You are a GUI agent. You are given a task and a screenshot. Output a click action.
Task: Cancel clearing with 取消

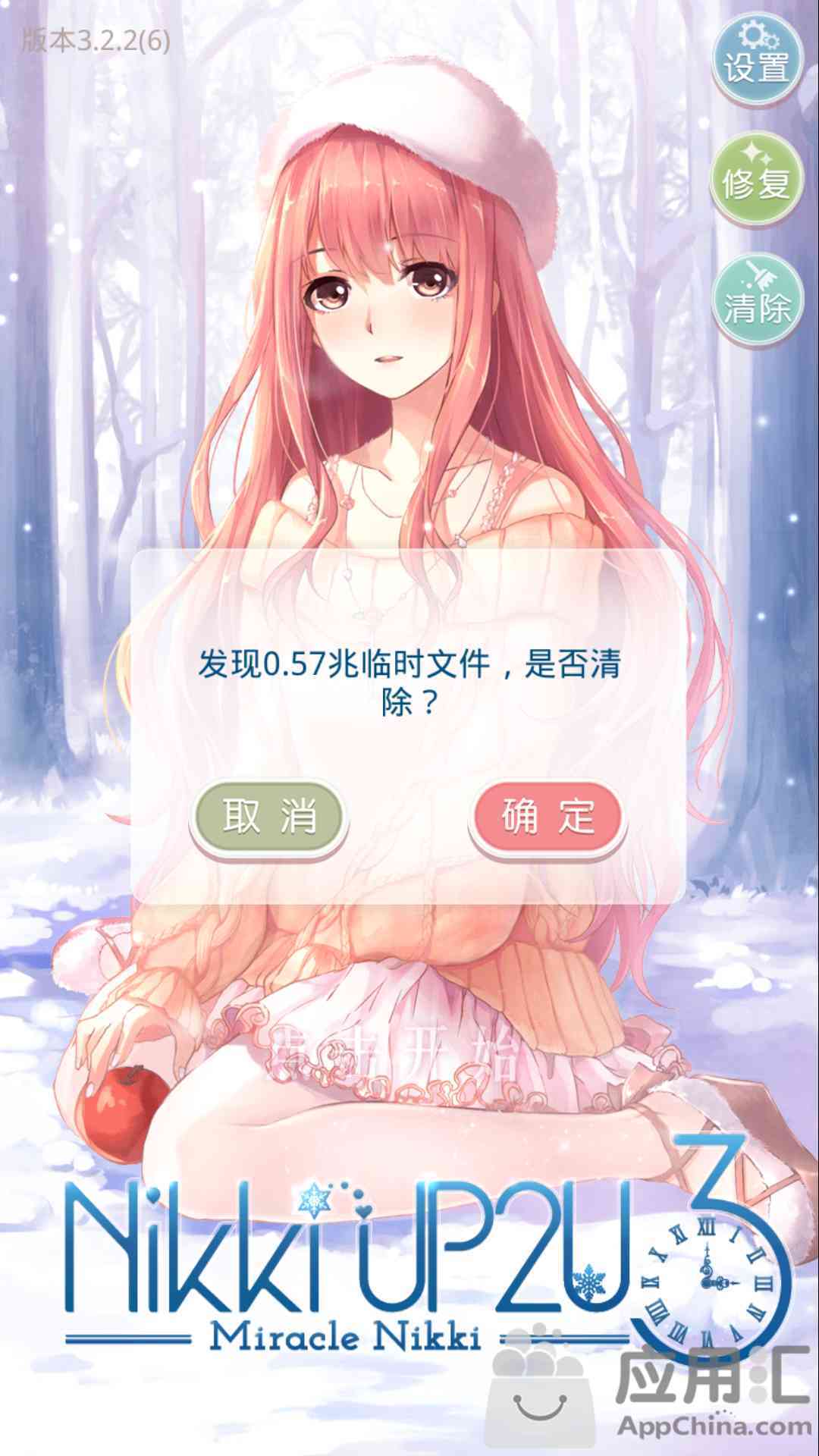tap(268, 817)
